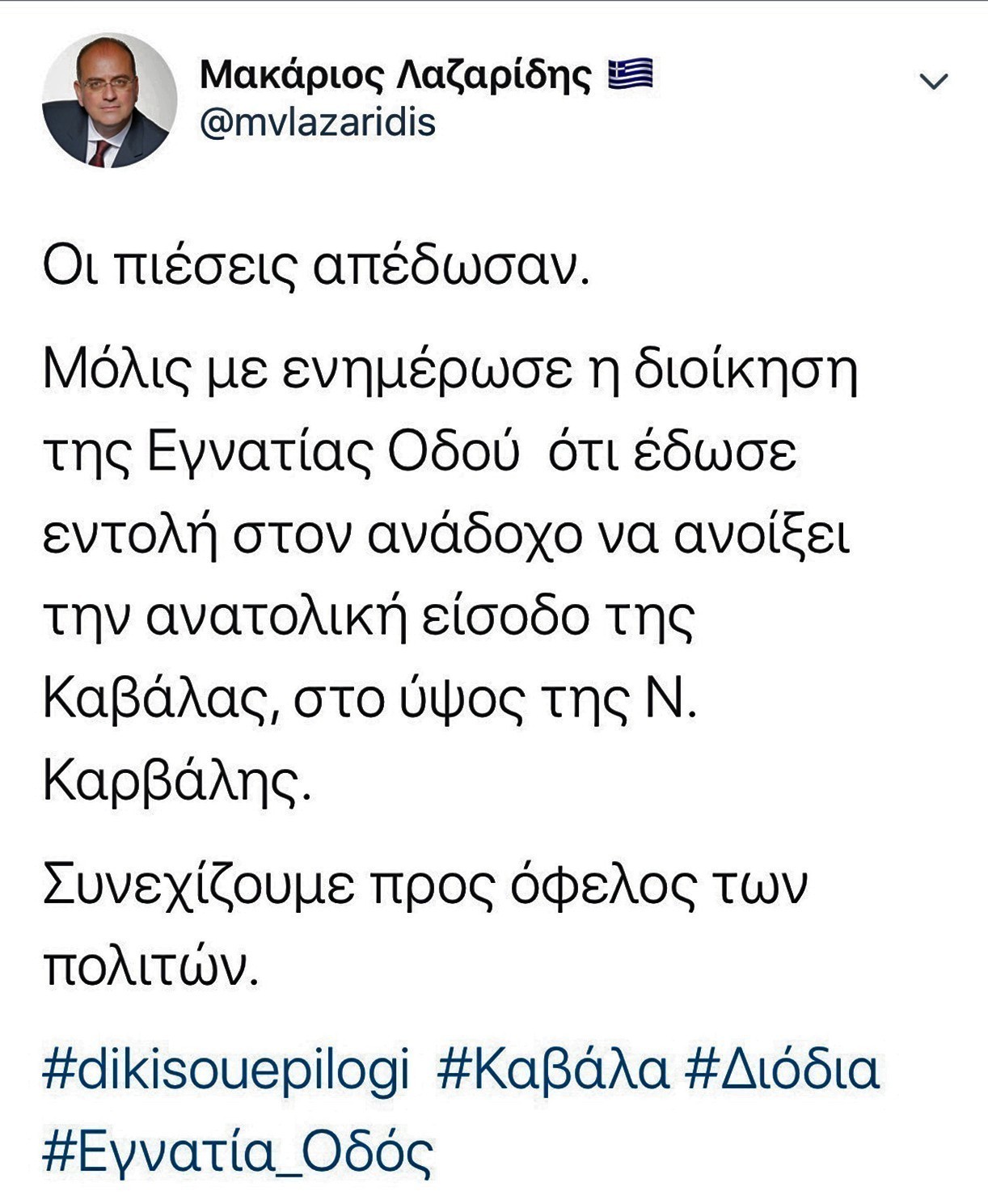Image resolution: width=988 pixels, height=1204 pixels.
Task: Open the #Διόδια hashtag
Action: coord(782,1070)
